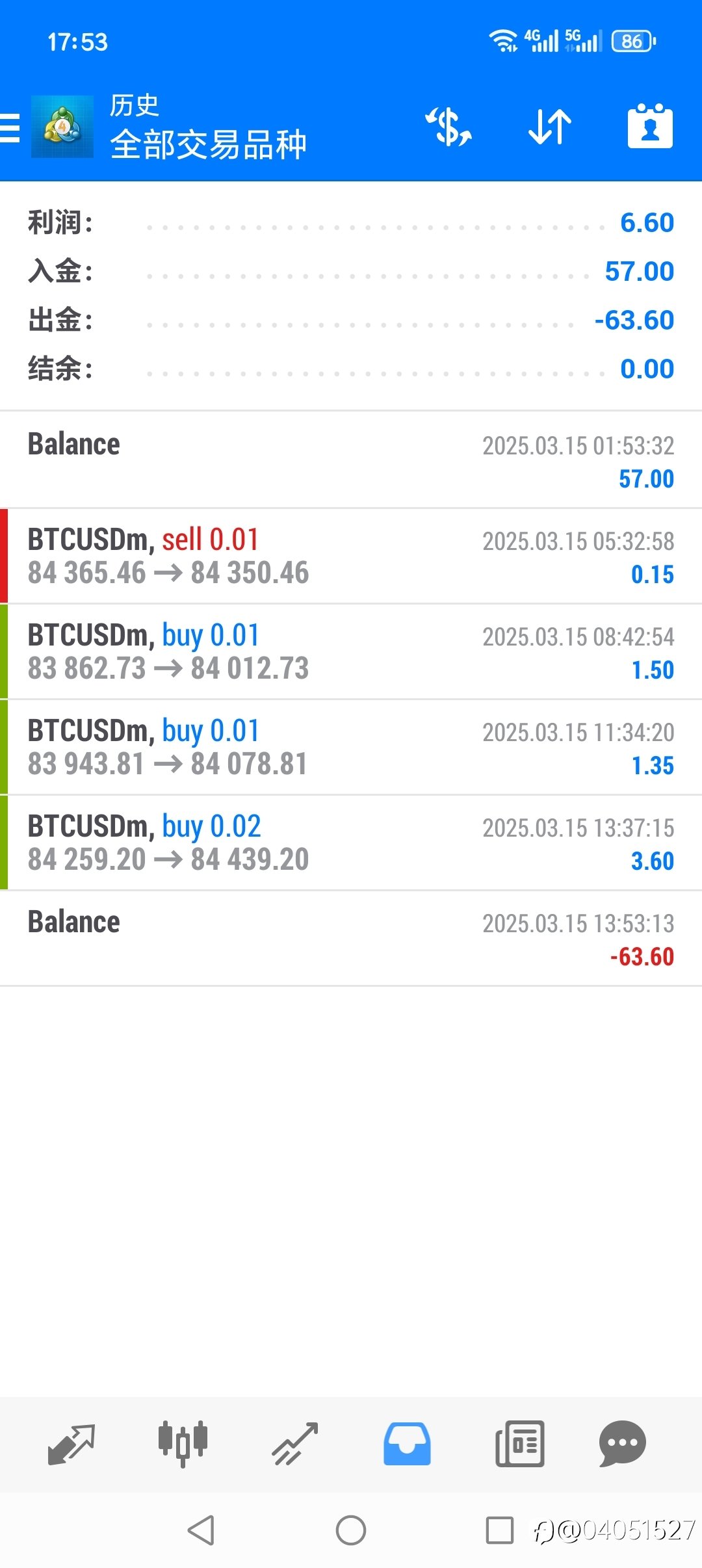Tap the system back button
The image size is (702, 1568).
click(201, 1530)
